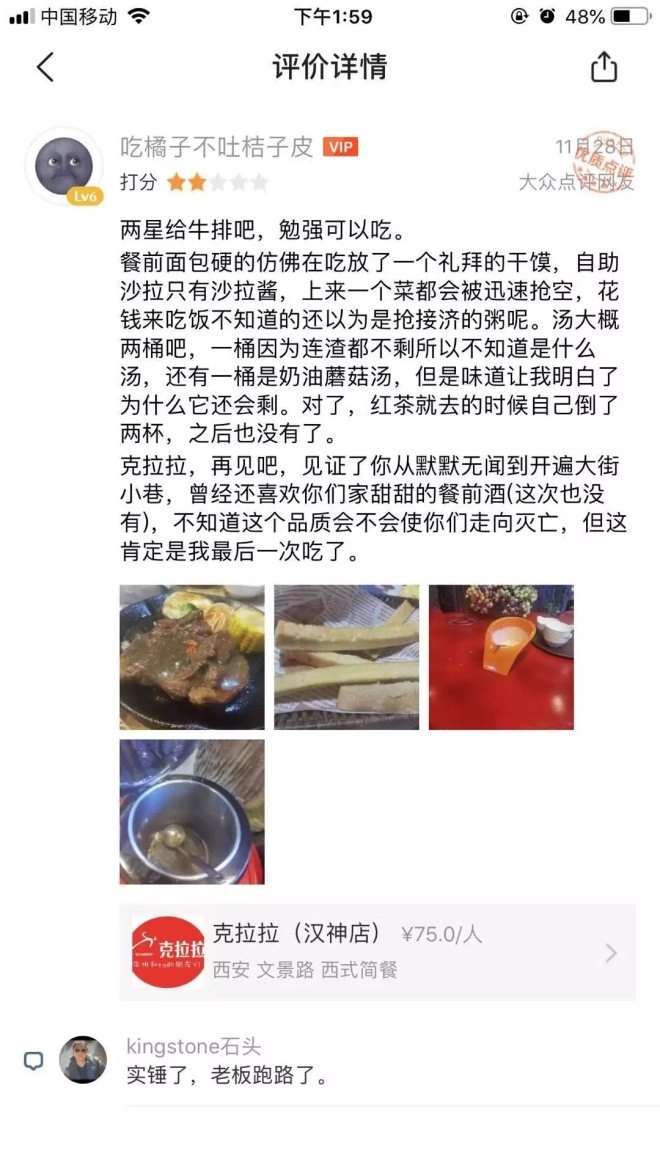Screen dimensions: 660x1173
Task: View the steak photo
Action: tap(192, 657)
